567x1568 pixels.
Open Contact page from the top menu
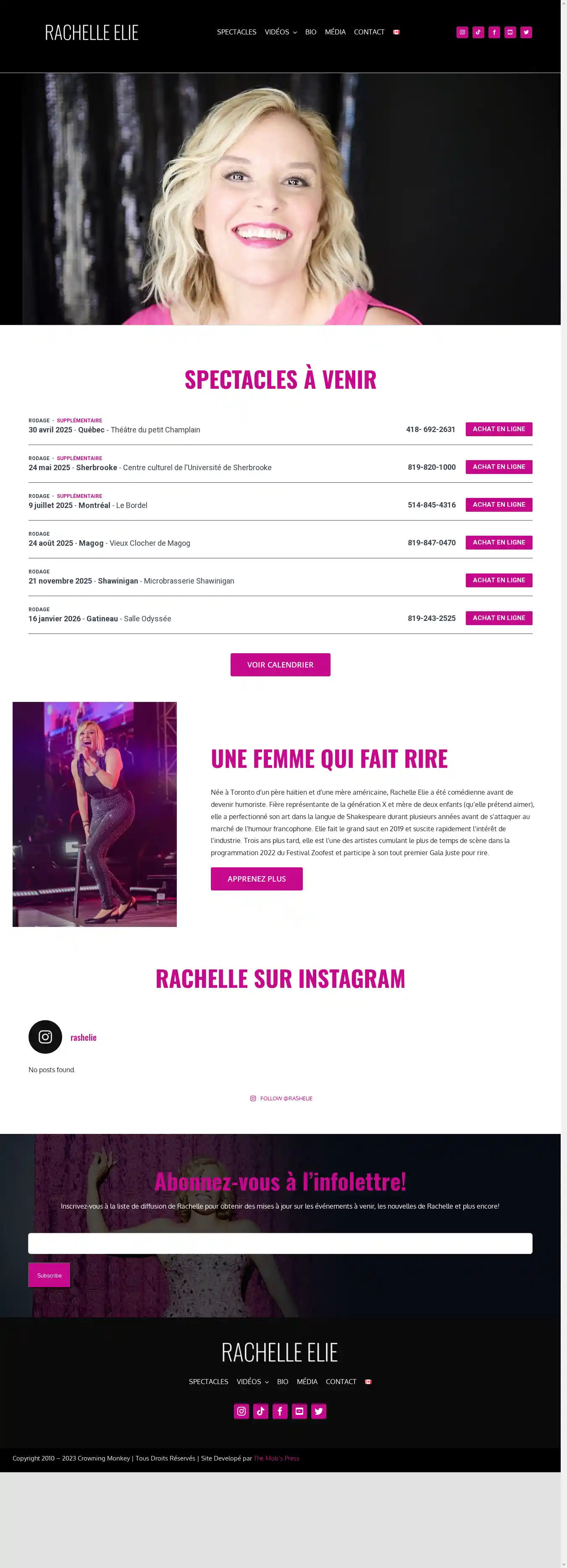pos(369,32)
